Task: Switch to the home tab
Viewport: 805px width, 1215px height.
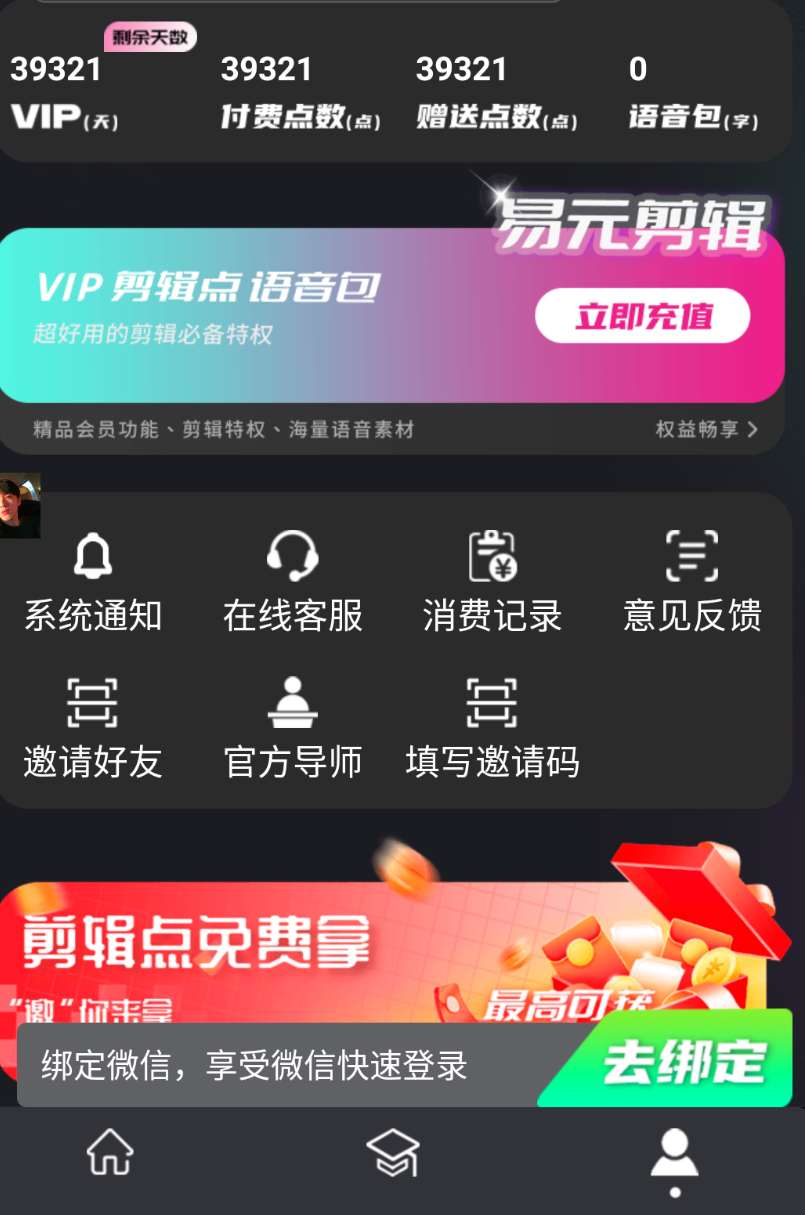Action: click(x=109, y=1153)
